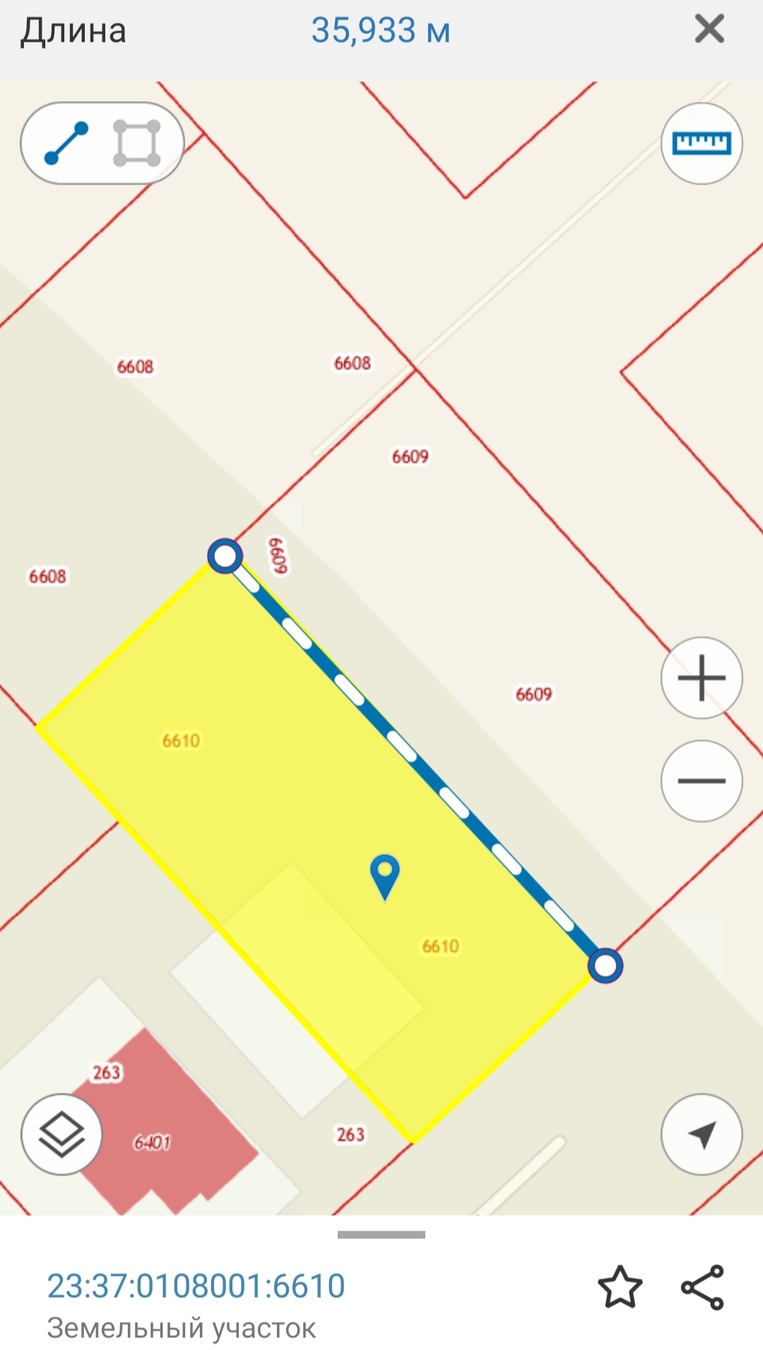This screenshot has height=1350, width=763.
Task: Switch to area polygon measurement mode
Action: click(x=137, y=144)
